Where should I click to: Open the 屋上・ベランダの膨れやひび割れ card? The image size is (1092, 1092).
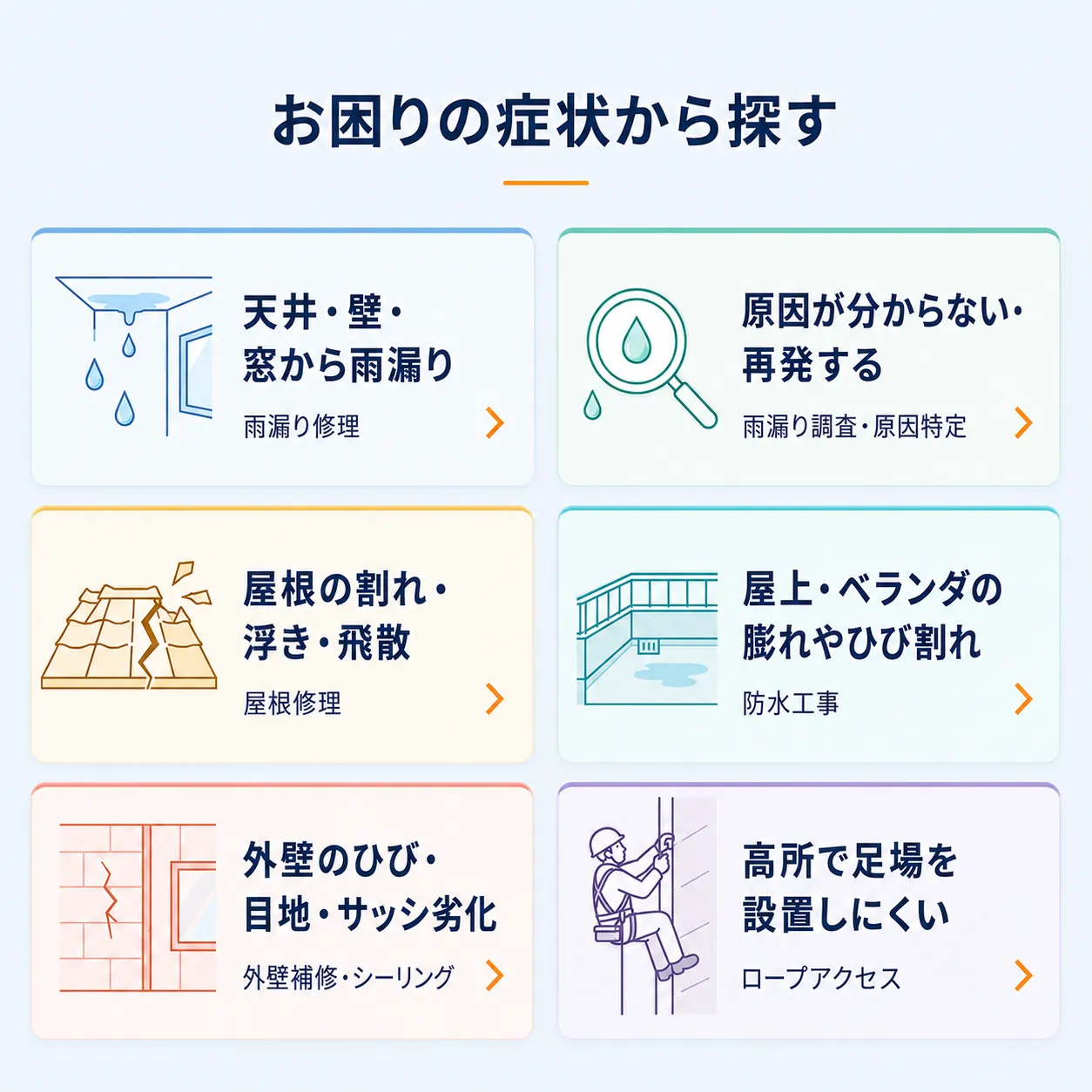pyautogui.click(x=809, y=635)
